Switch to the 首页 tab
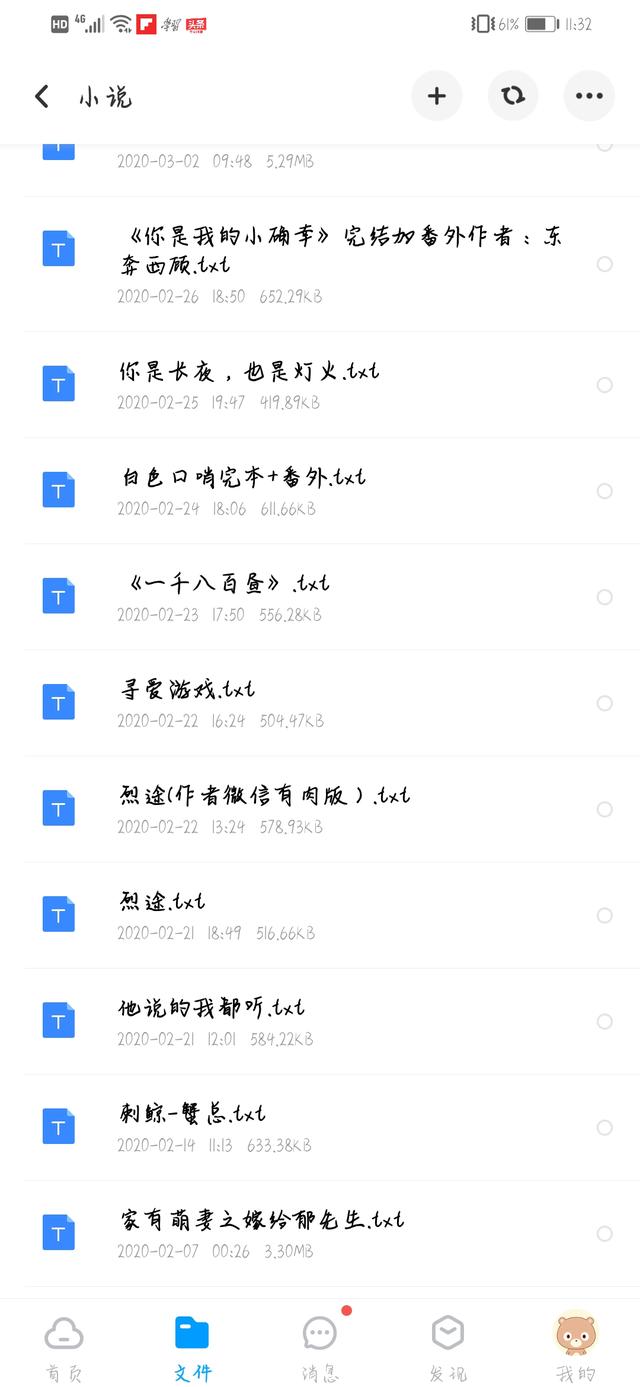The height and width of the screenshot is (1387, 640). coord(64,1347)
